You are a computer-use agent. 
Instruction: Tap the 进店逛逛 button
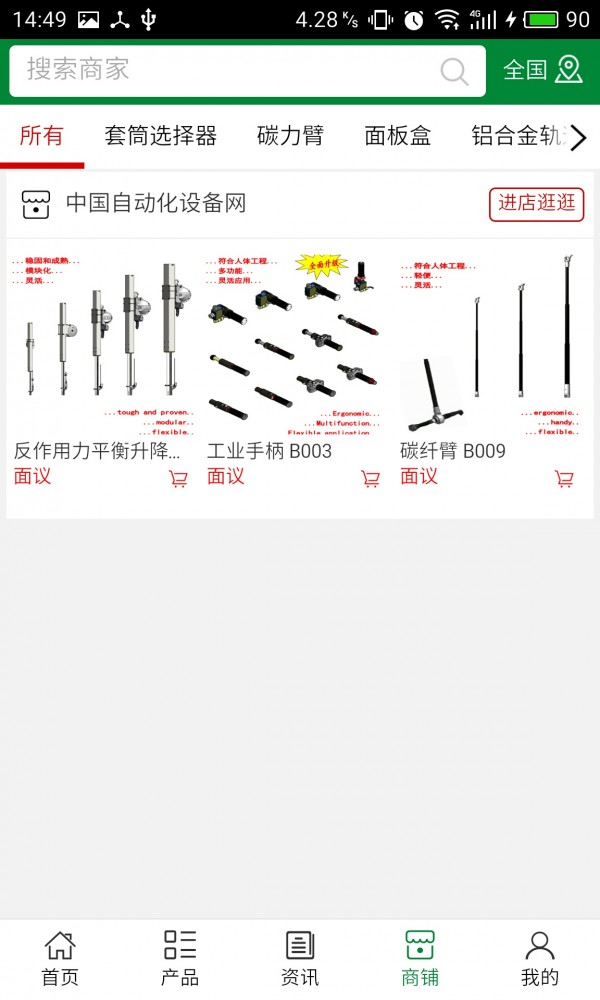point(536,203)
